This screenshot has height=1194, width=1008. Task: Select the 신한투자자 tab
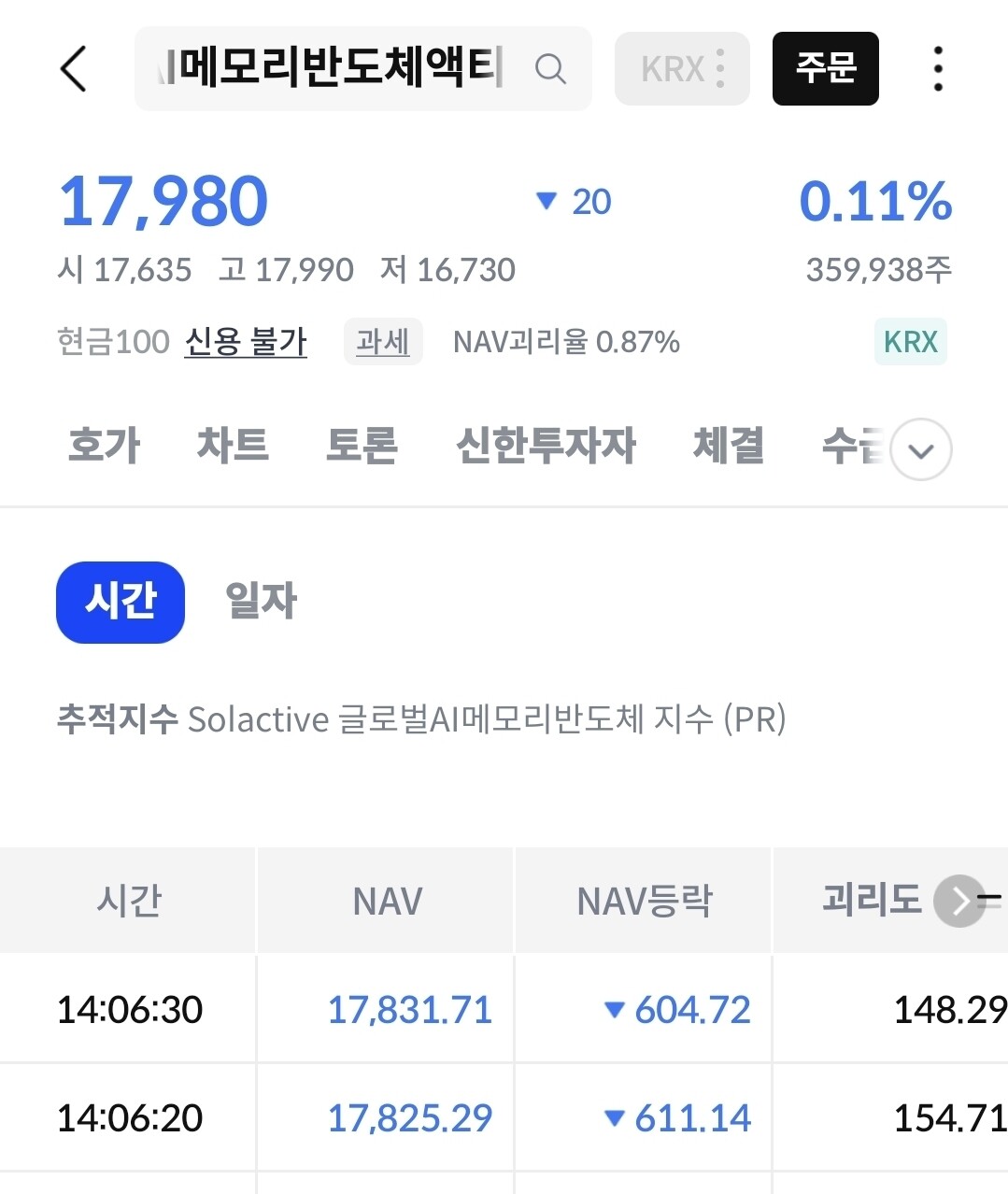(546, 446)
